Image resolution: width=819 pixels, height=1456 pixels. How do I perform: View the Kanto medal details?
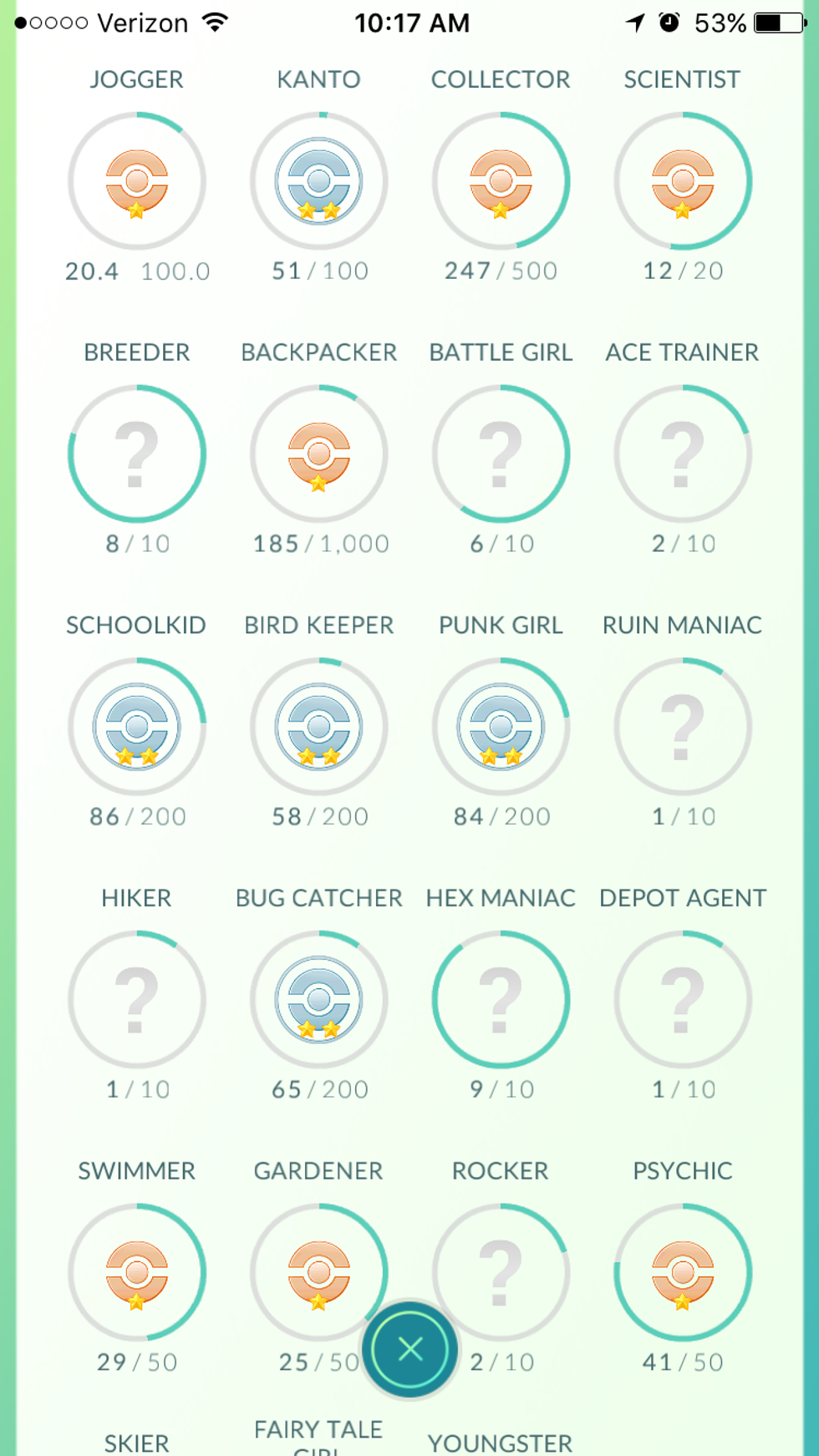tap(318, 181)
